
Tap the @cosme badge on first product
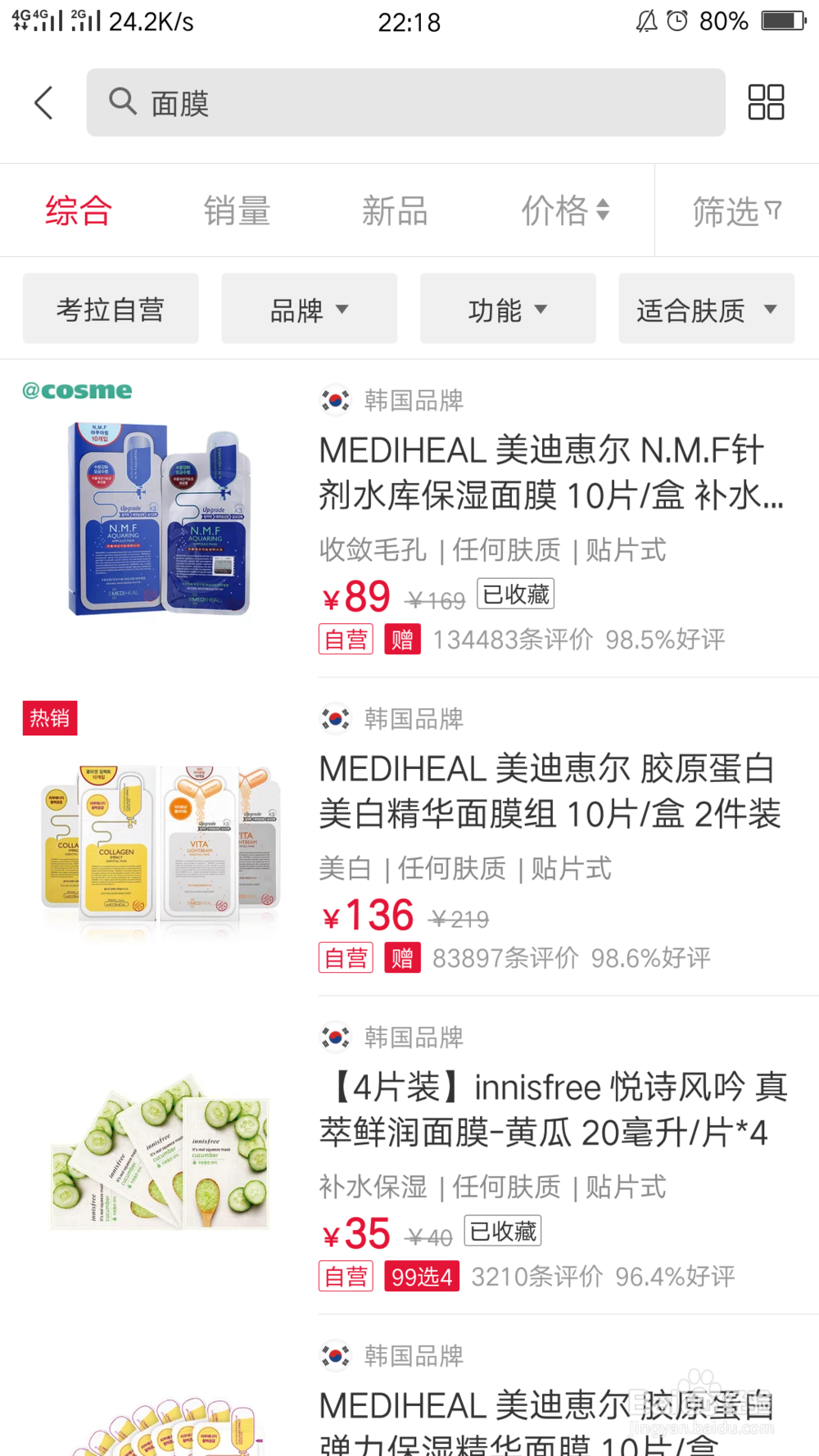pos(77,391)
